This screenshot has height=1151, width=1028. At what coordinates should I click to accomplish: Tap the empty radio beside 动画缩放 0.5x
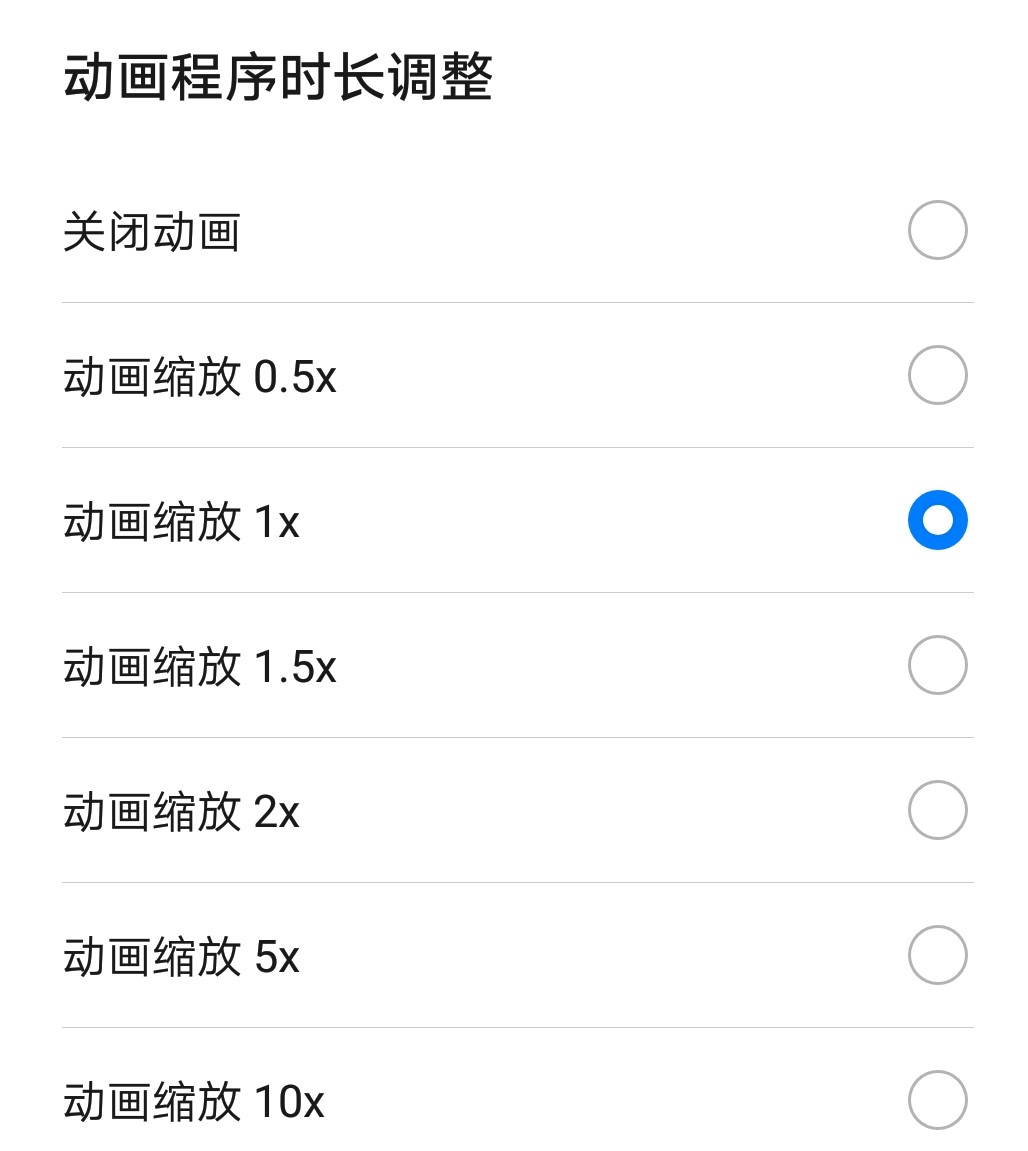pos(938,374)
